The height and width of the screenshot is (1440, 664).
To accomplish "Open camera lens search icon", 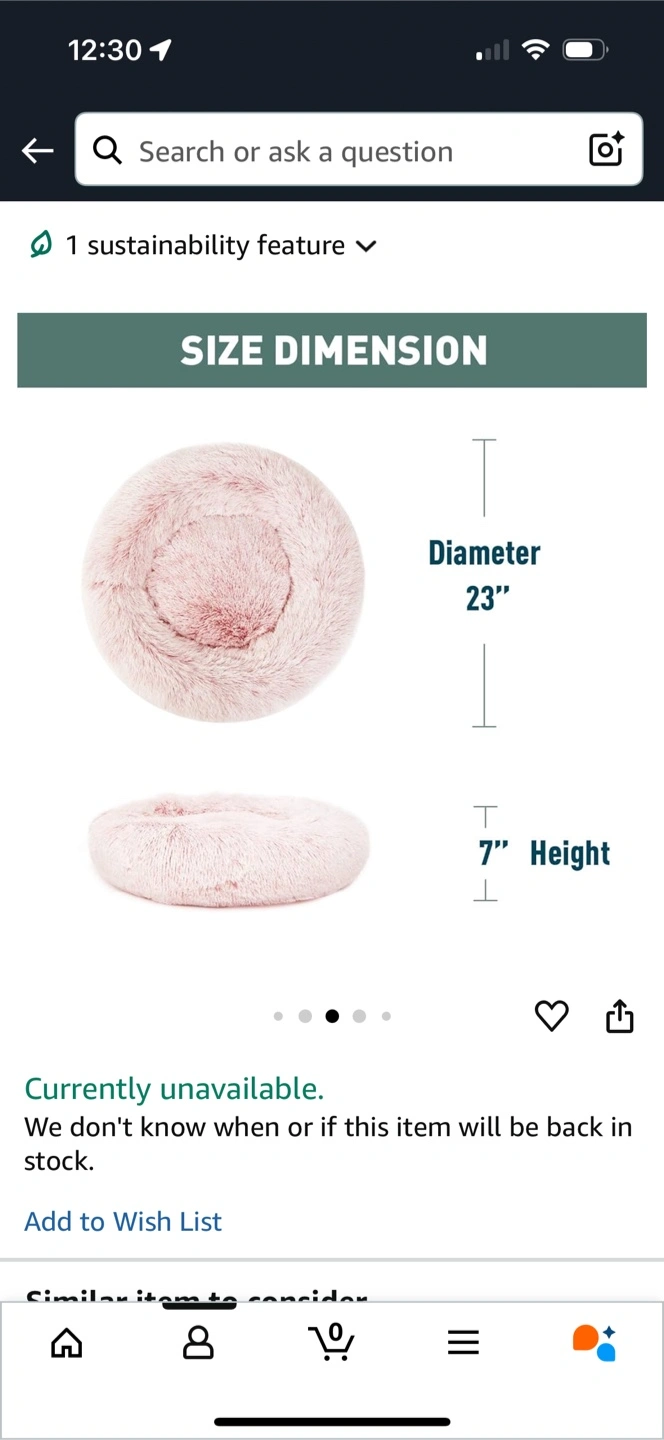I will pos(606,150).
